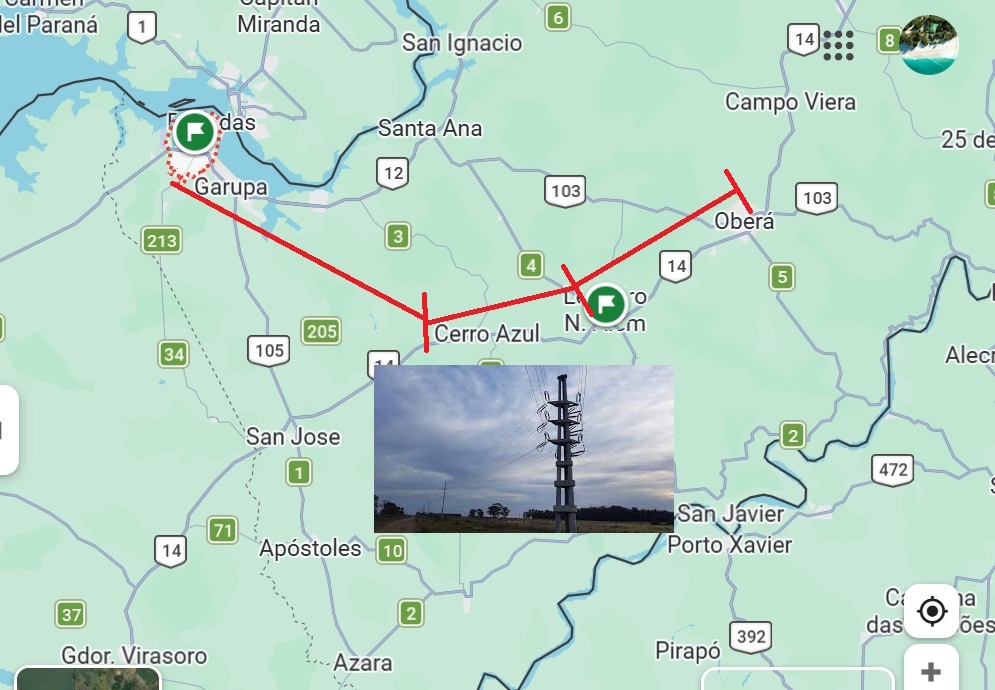Open the map layers thumbnail
Image resolution: width=995 pixels, height=690 pixels.
pyautogui.click(x=87, y=679)
